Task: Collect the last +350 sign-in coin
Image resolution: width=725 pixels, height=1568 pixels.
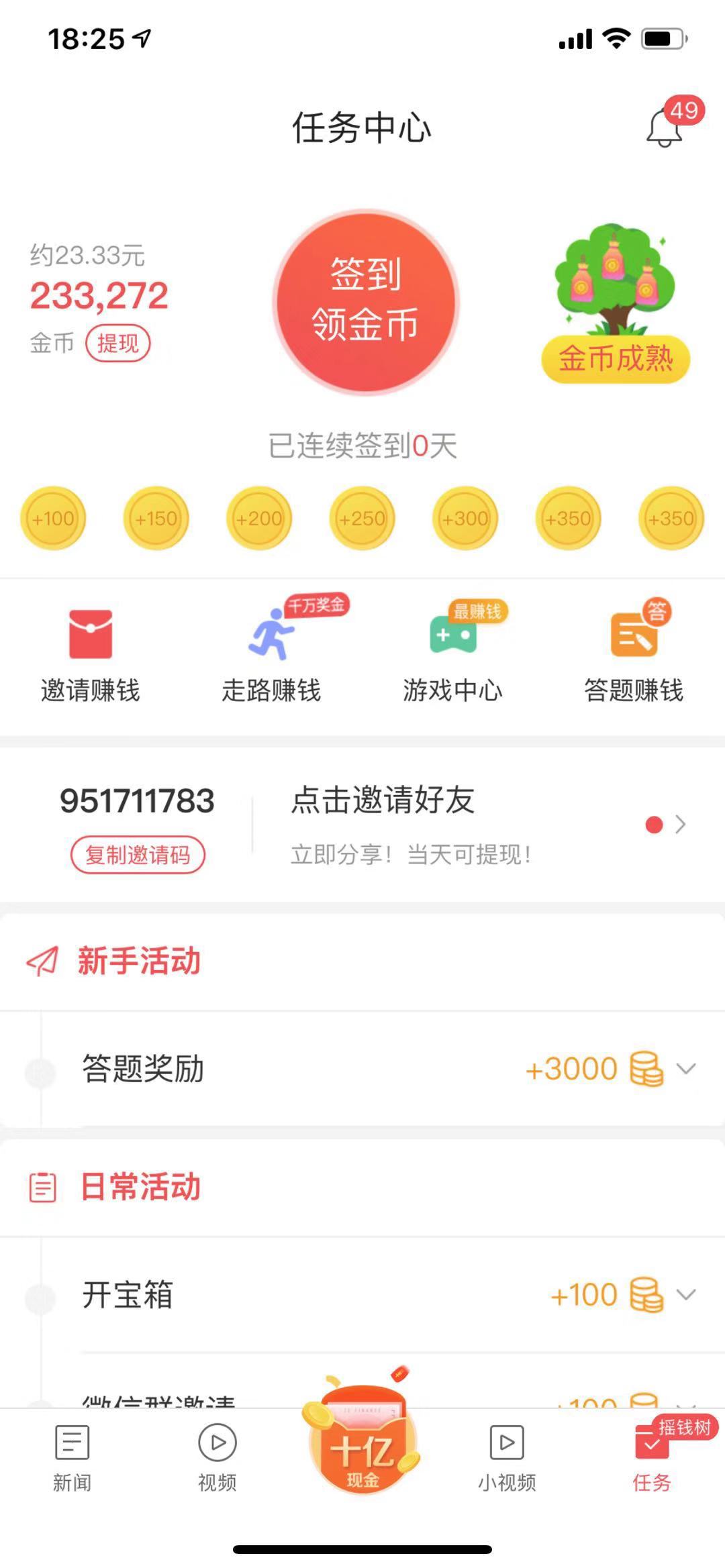Action: pos(671,519)
